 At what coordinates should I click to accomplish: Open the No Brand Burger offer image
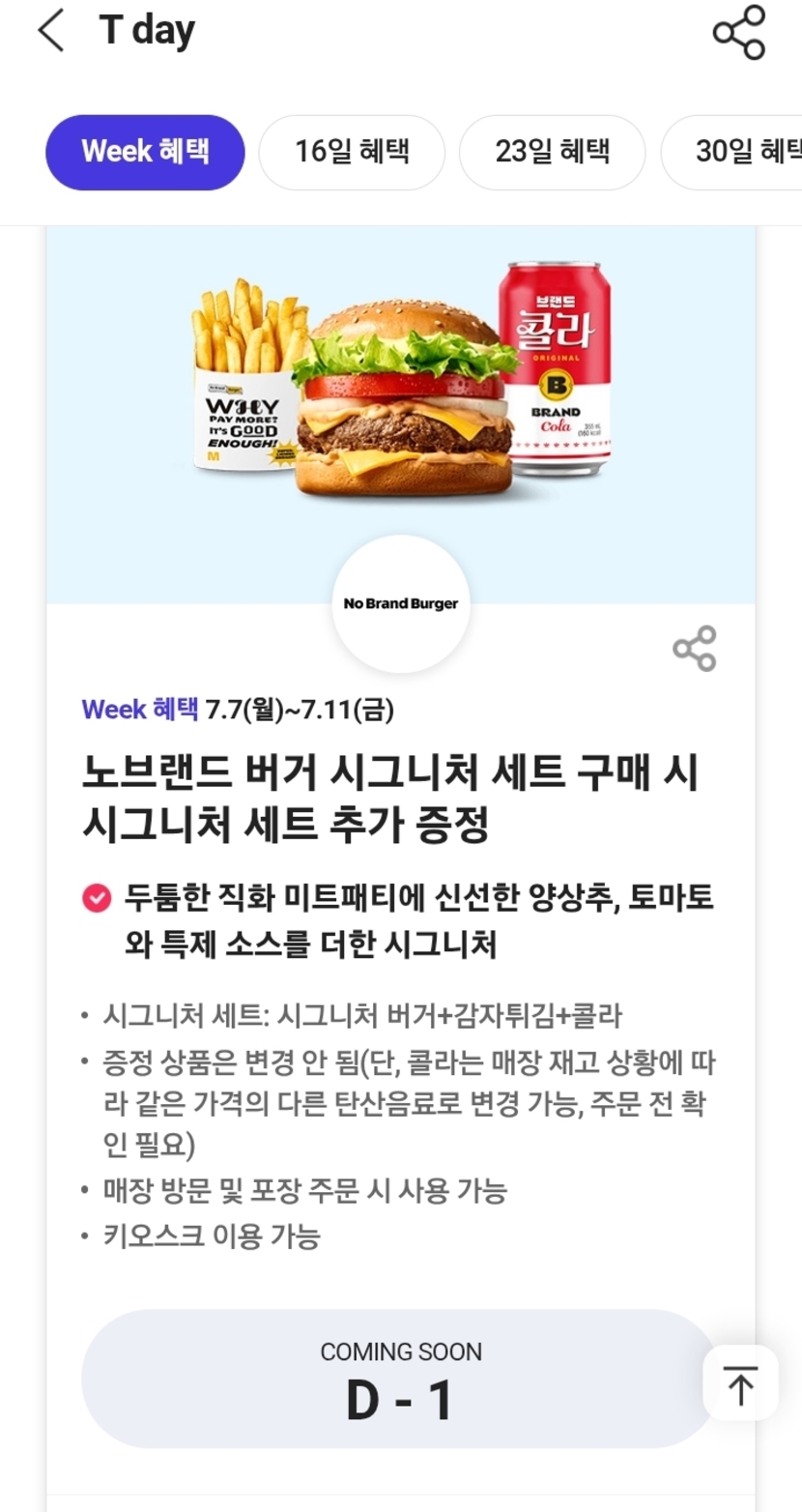[x=400, y=387]
